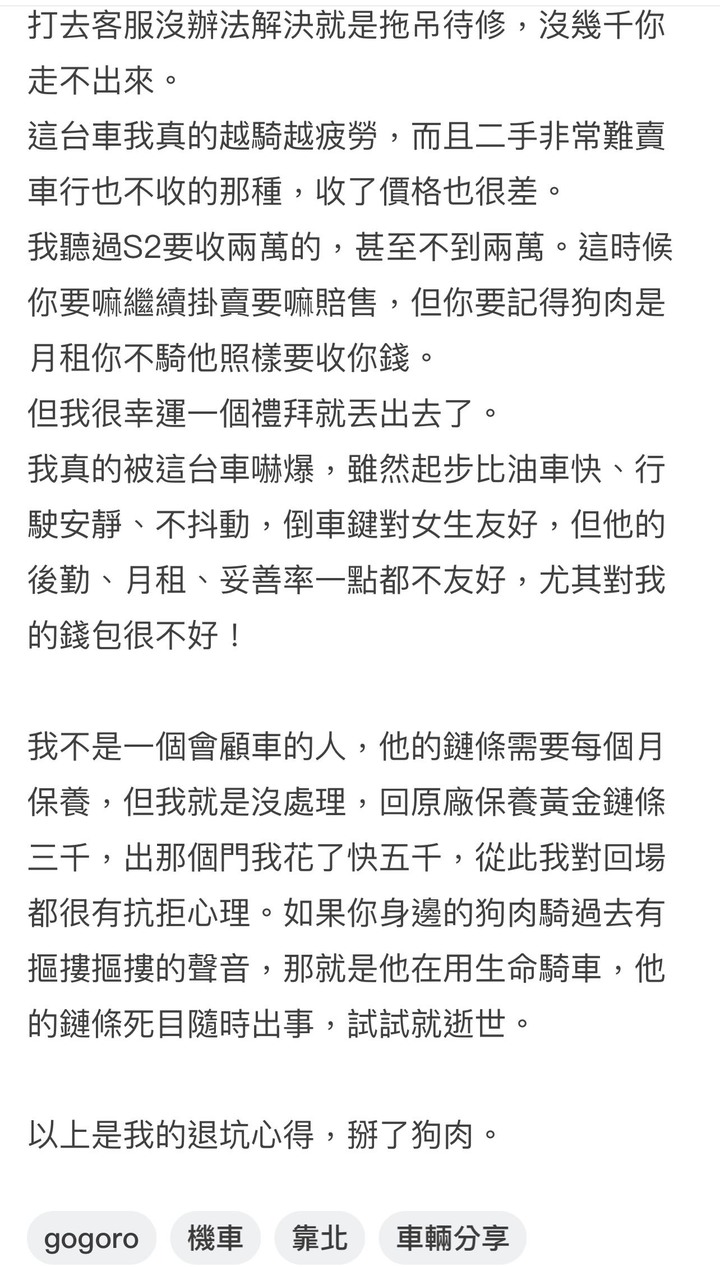720x1267 pixels.
Task: View posts tagged 車輛分享
Action: click(452, 1238)
